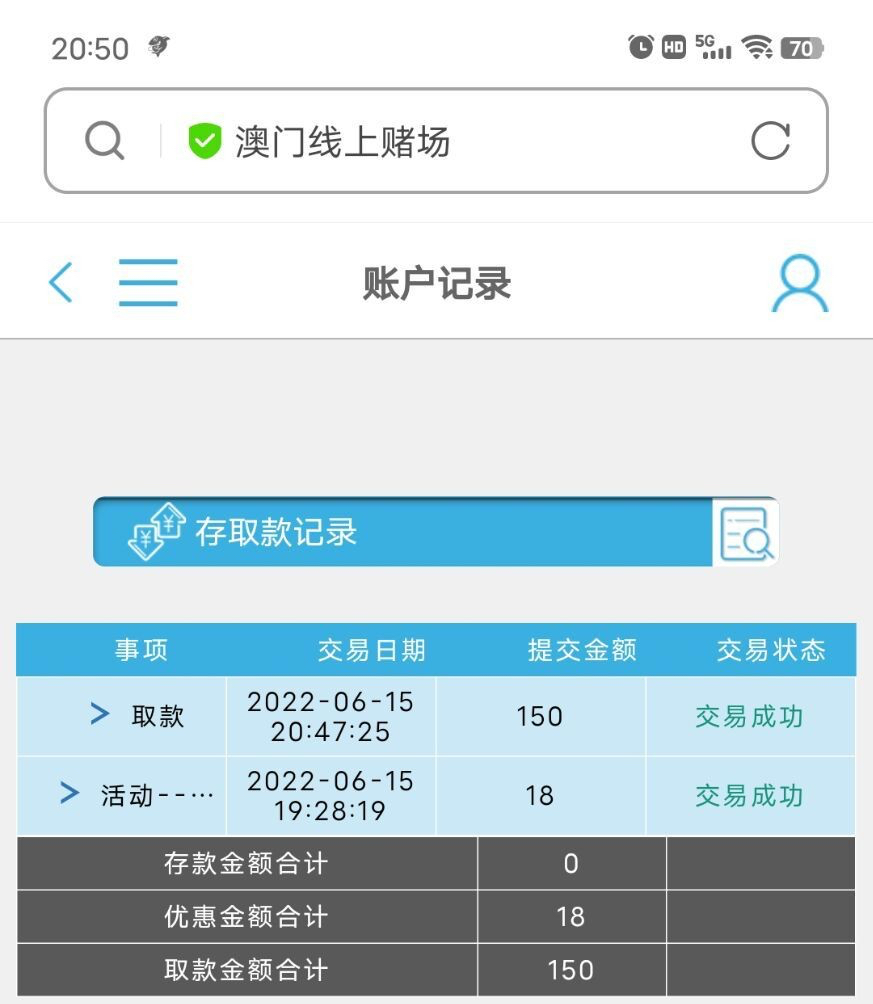Expand the 取款 transaction row
The height and width of the screenshot is (1004, 873).
100,714
